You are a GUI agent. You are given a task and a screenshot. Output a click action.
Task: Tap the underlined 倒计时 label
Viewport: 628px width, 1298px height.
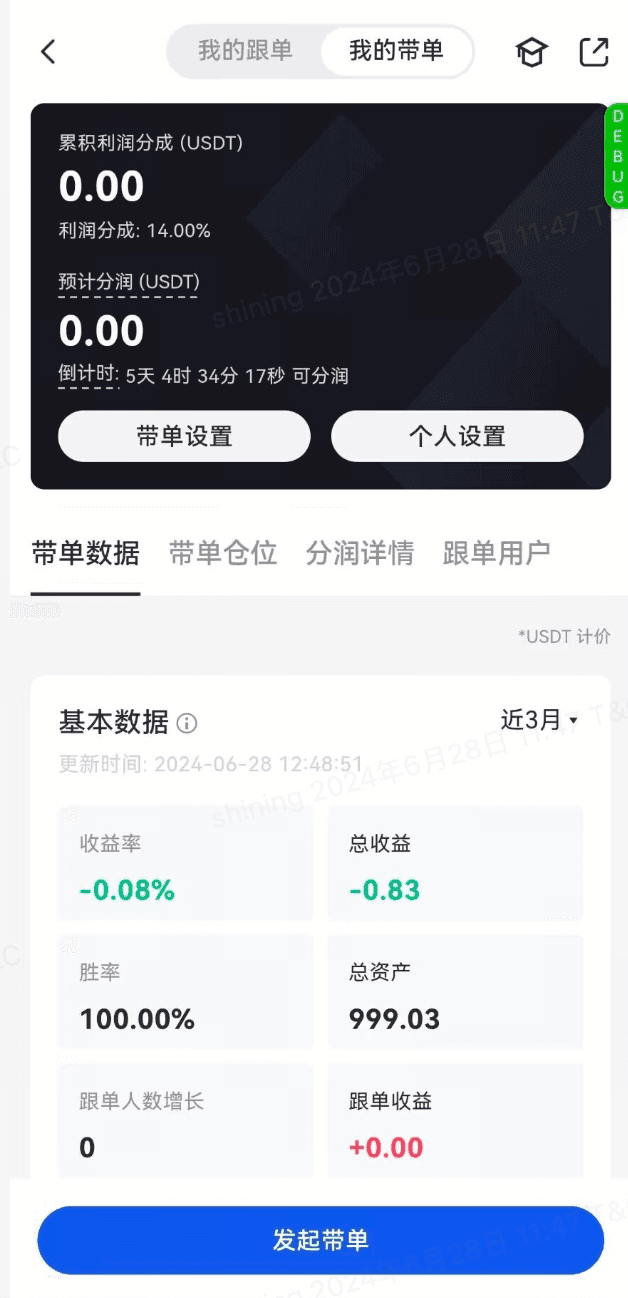88,375
